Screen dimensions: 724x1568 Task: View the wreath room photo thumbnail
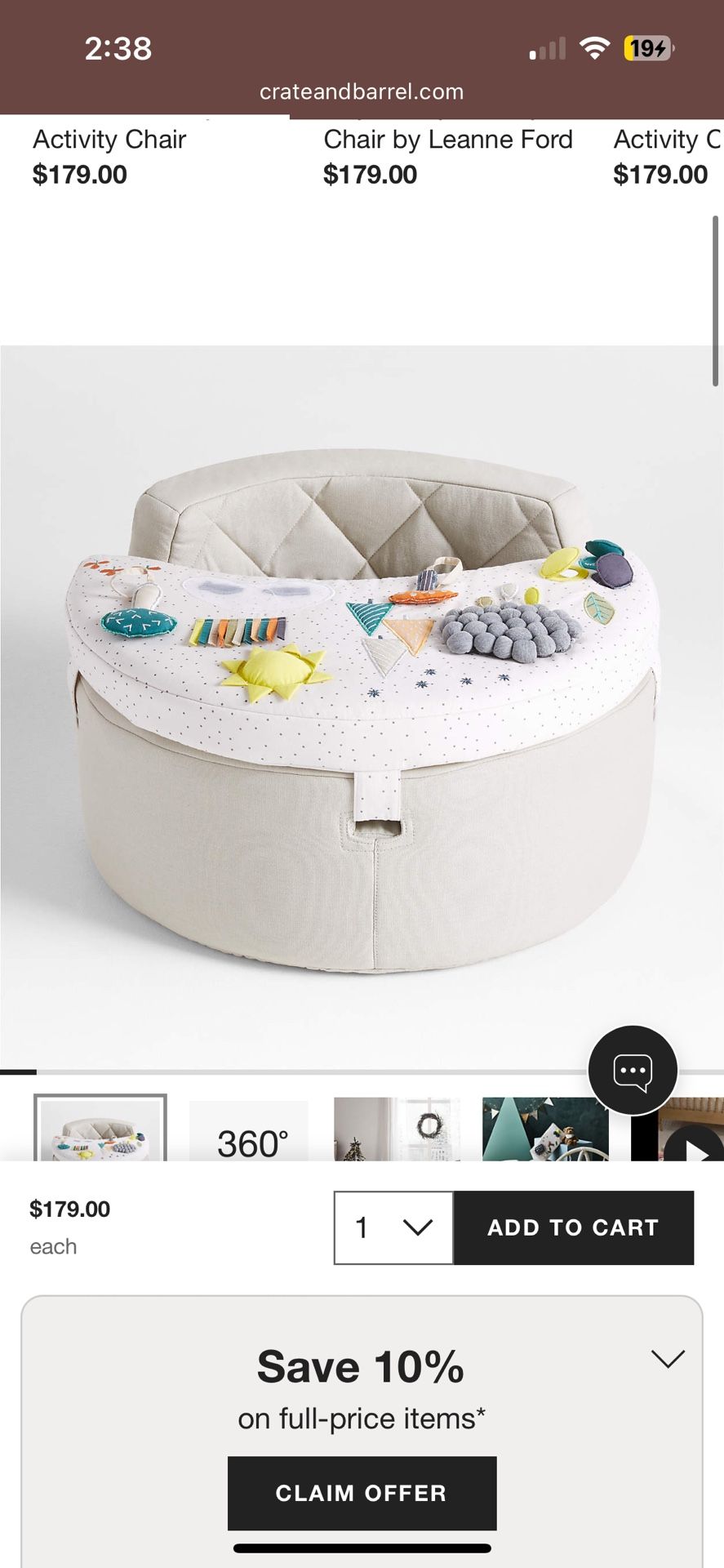click(397, 1129)
